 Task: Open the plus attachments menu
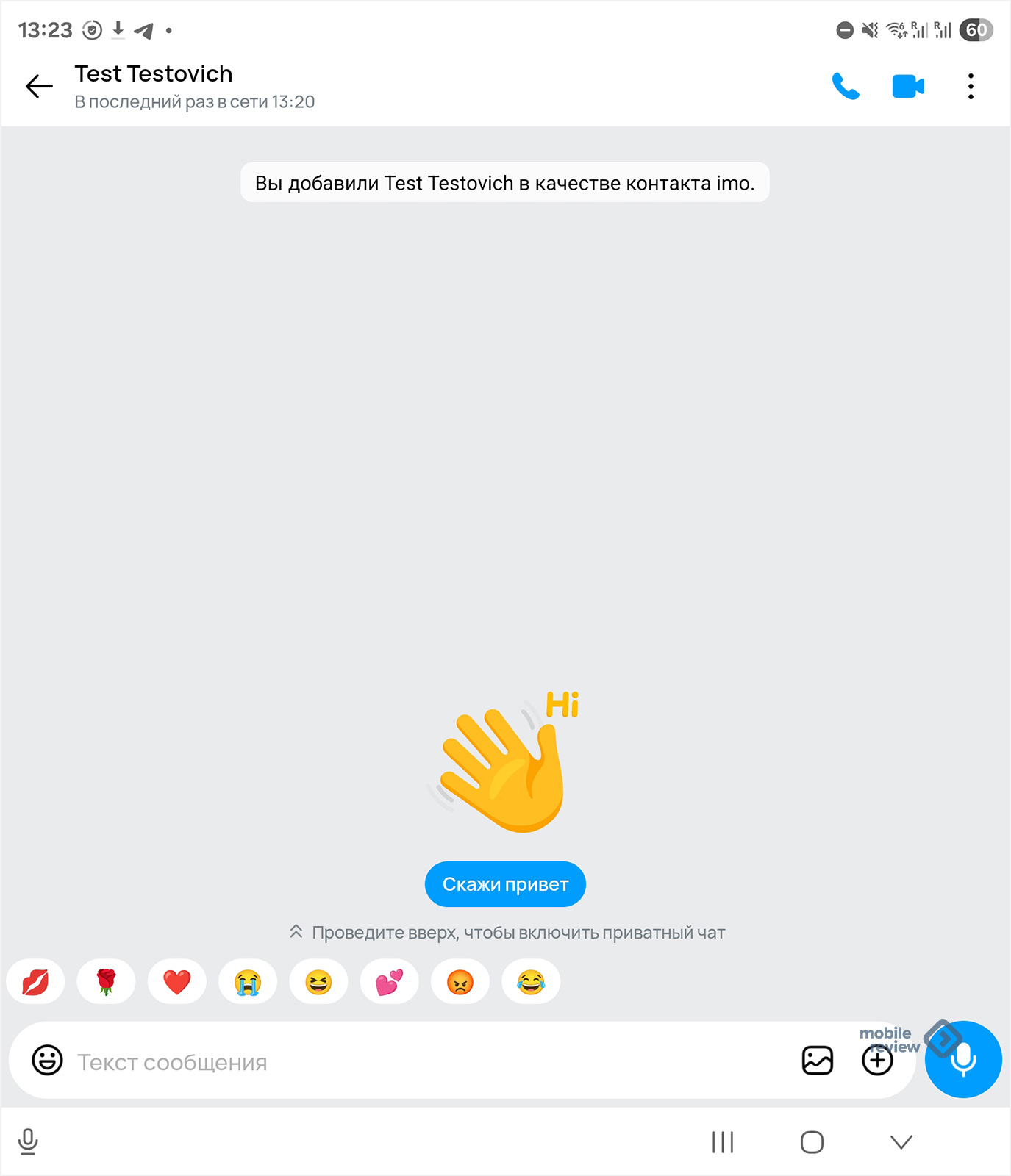877,1061
